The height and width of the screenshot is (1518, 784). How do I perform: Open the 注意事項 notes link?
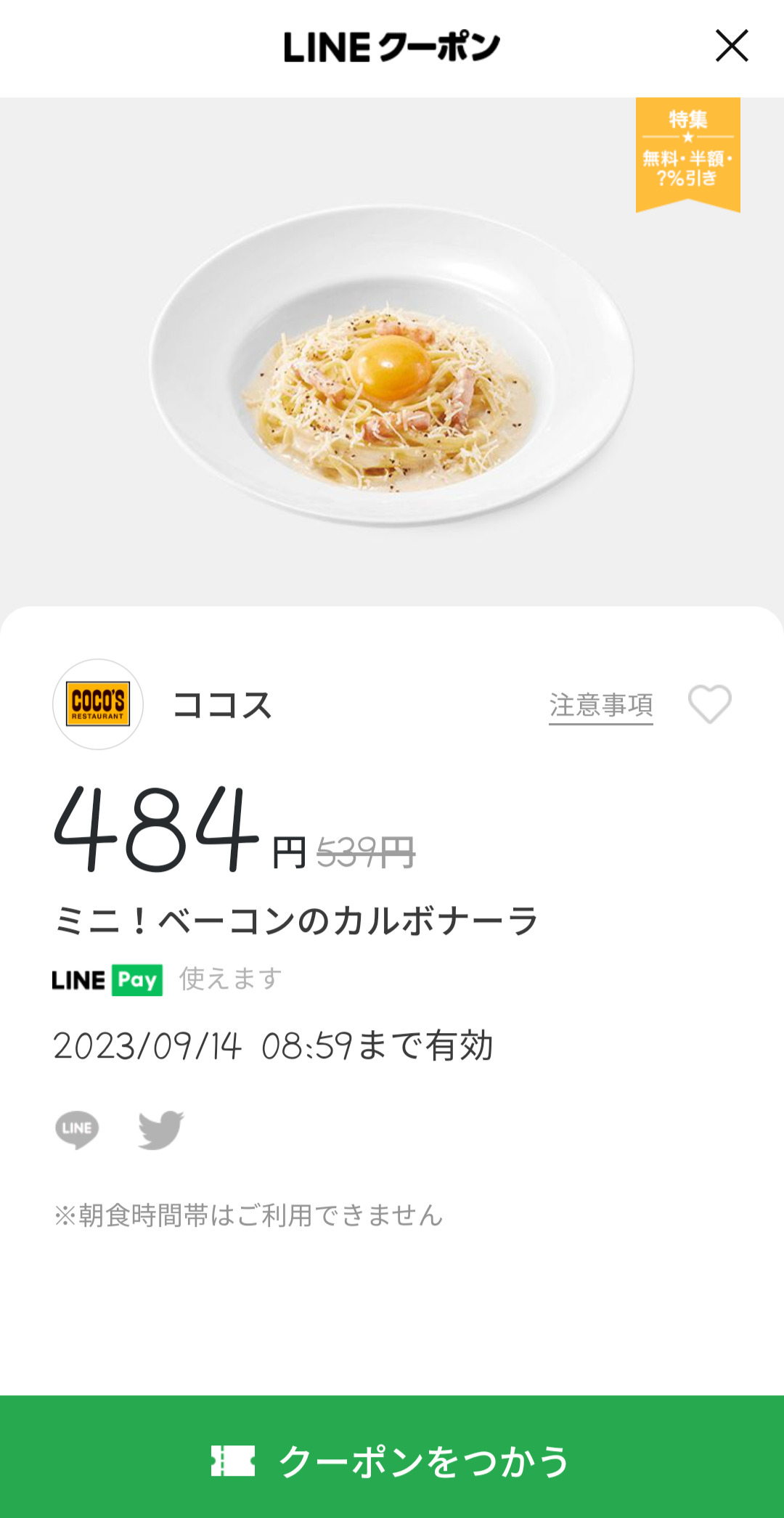[x=601, y=705]
